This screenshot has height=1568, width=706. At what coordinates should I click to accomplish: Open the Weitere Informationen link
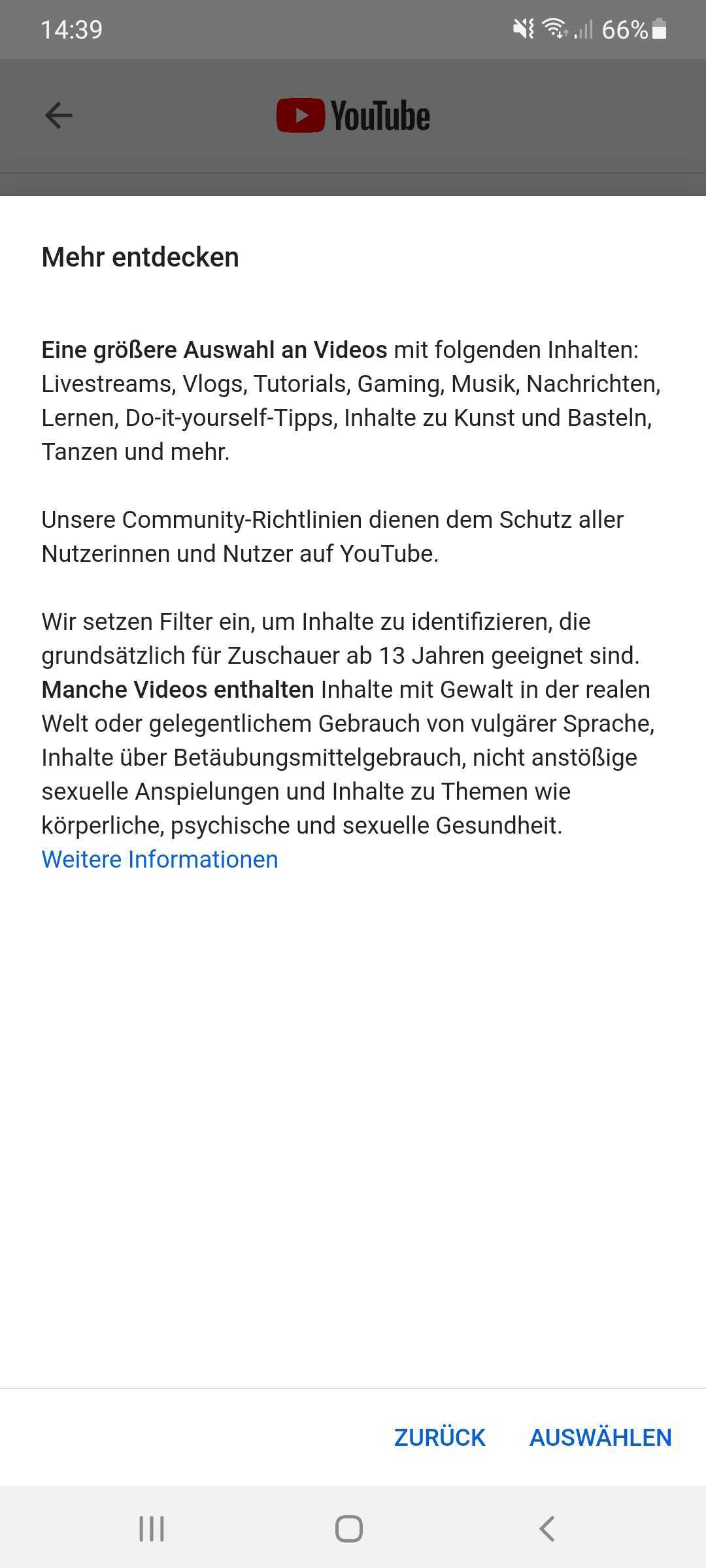click(160, 859)
